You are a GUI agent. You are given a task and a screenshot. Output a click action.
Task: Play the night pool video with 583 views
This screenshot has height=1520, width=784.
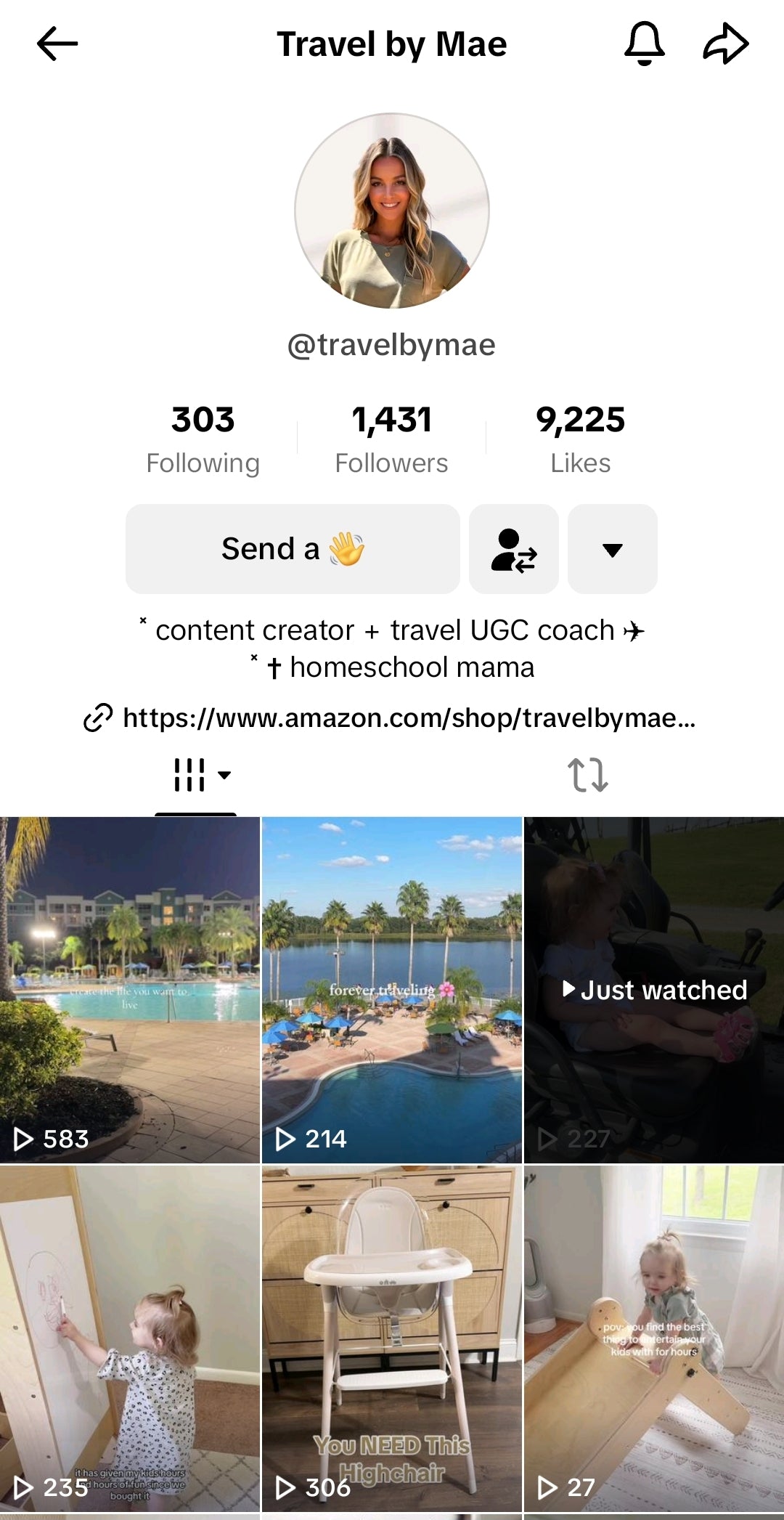130,989
